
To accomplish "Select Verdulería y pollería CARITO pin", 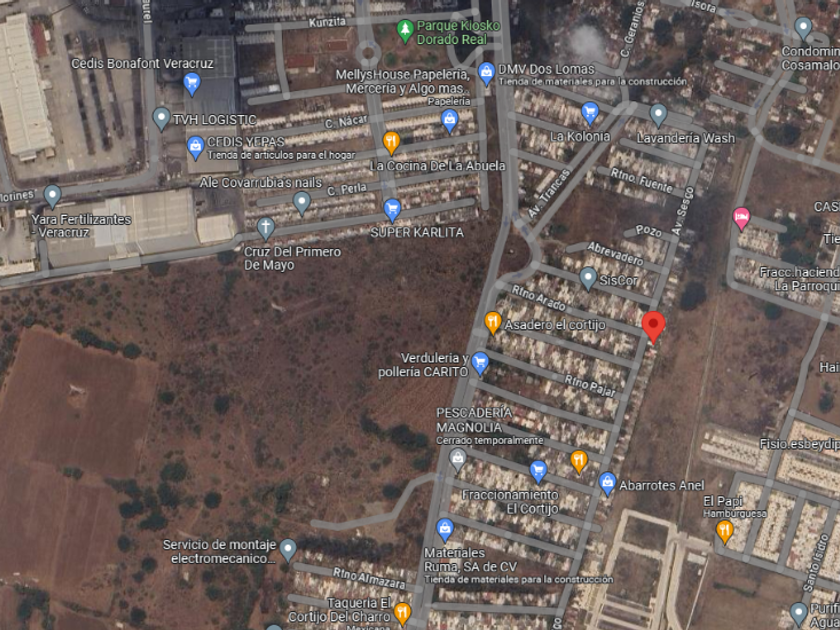I will pyautogui.click(x=480, y=363).
